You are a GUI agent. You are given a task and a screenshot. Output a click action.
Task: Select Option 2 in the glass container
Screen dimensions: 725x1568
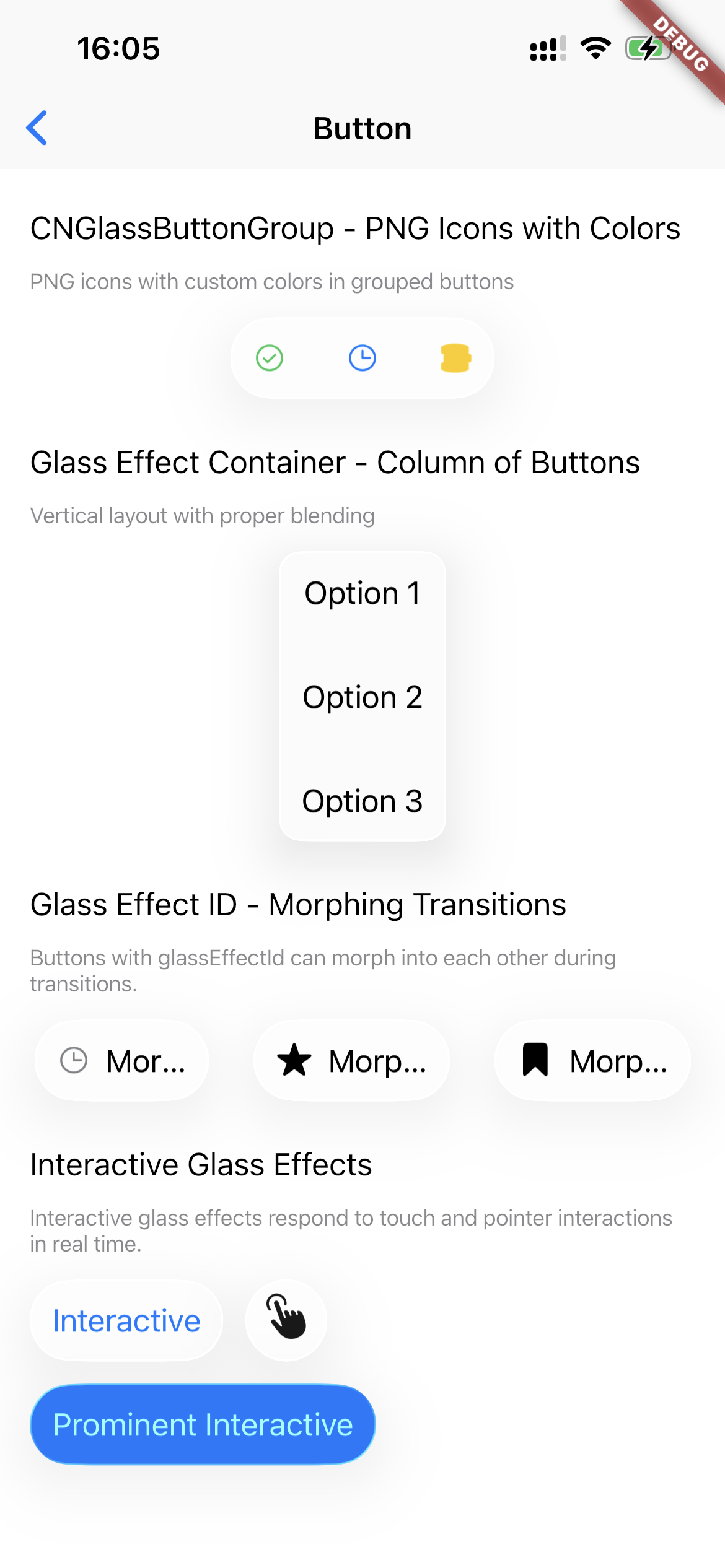362,697
